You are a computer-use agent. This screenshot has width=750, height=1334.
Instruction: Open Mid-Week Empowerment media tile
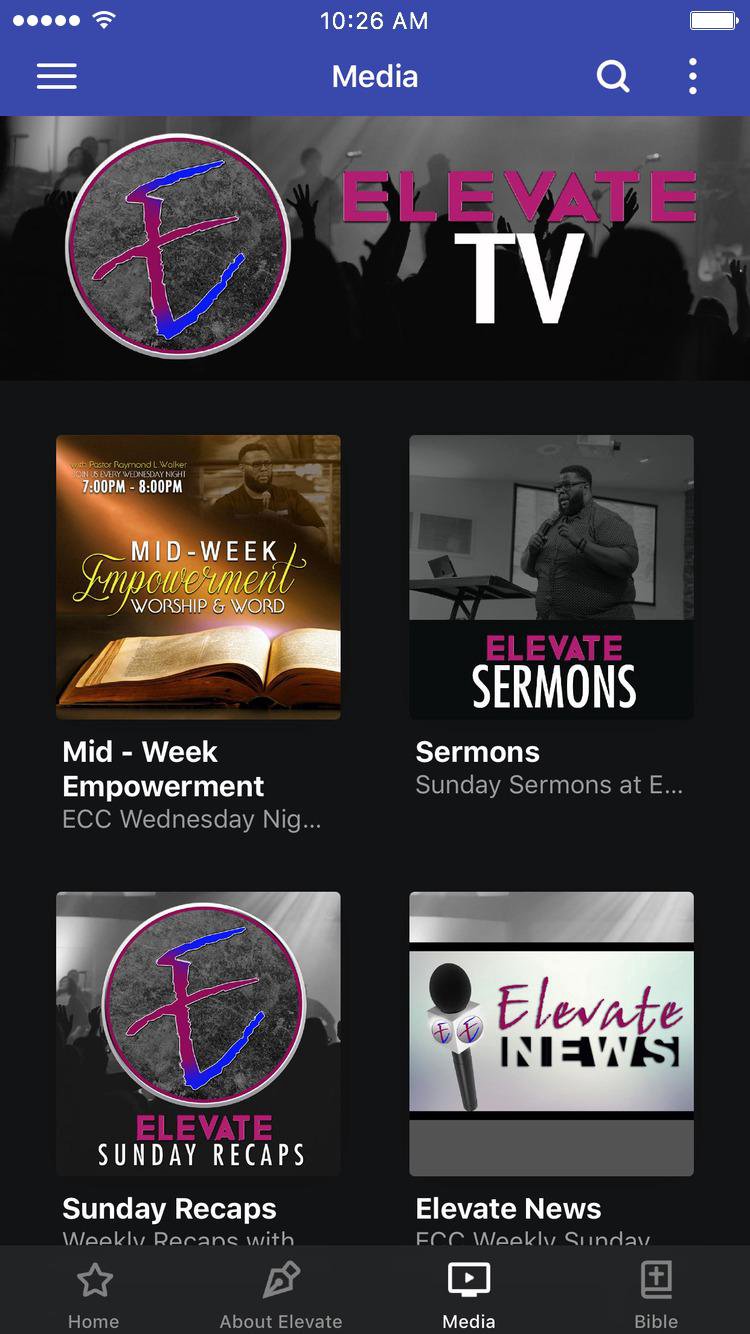[x=198, y=577]
